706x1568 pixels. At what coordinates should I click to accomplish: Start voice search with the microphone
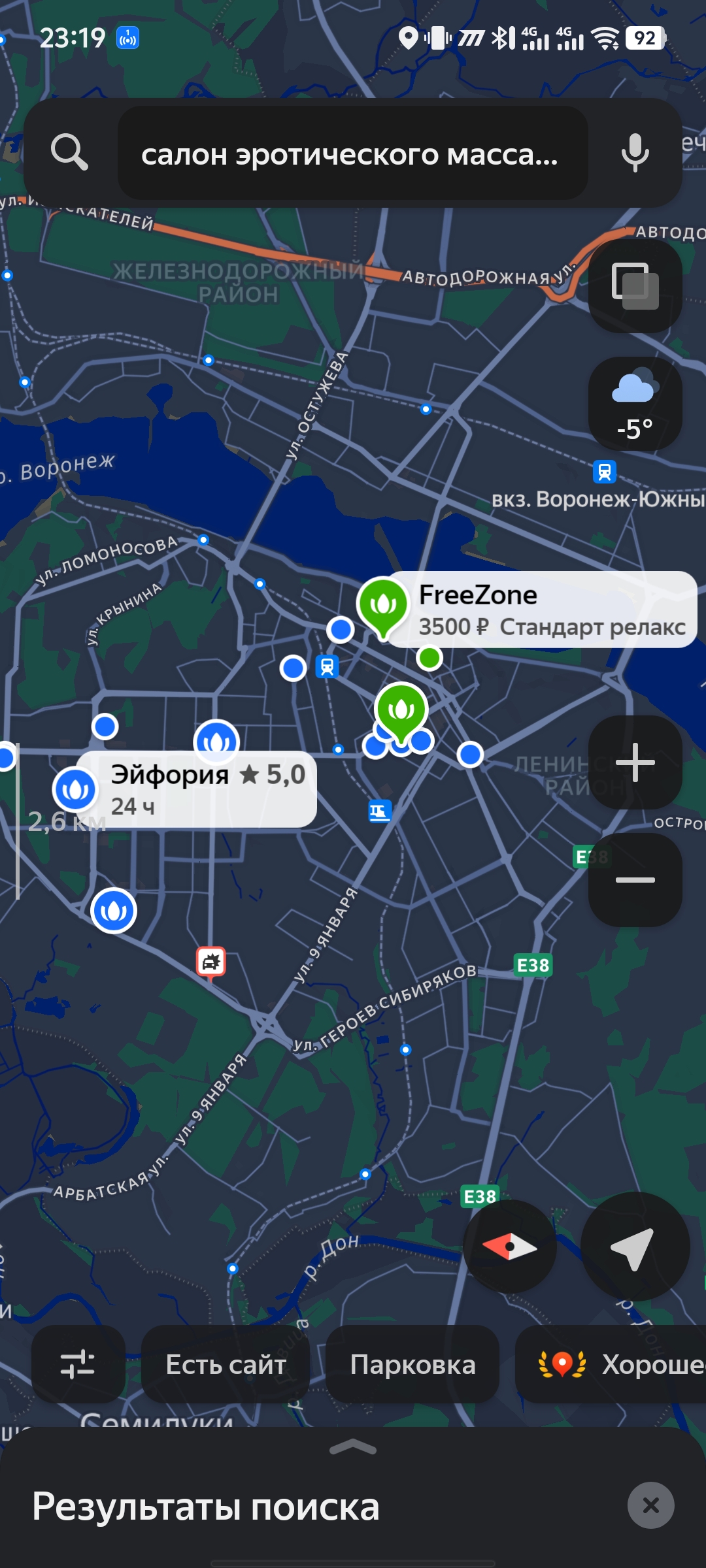(635, 153)
